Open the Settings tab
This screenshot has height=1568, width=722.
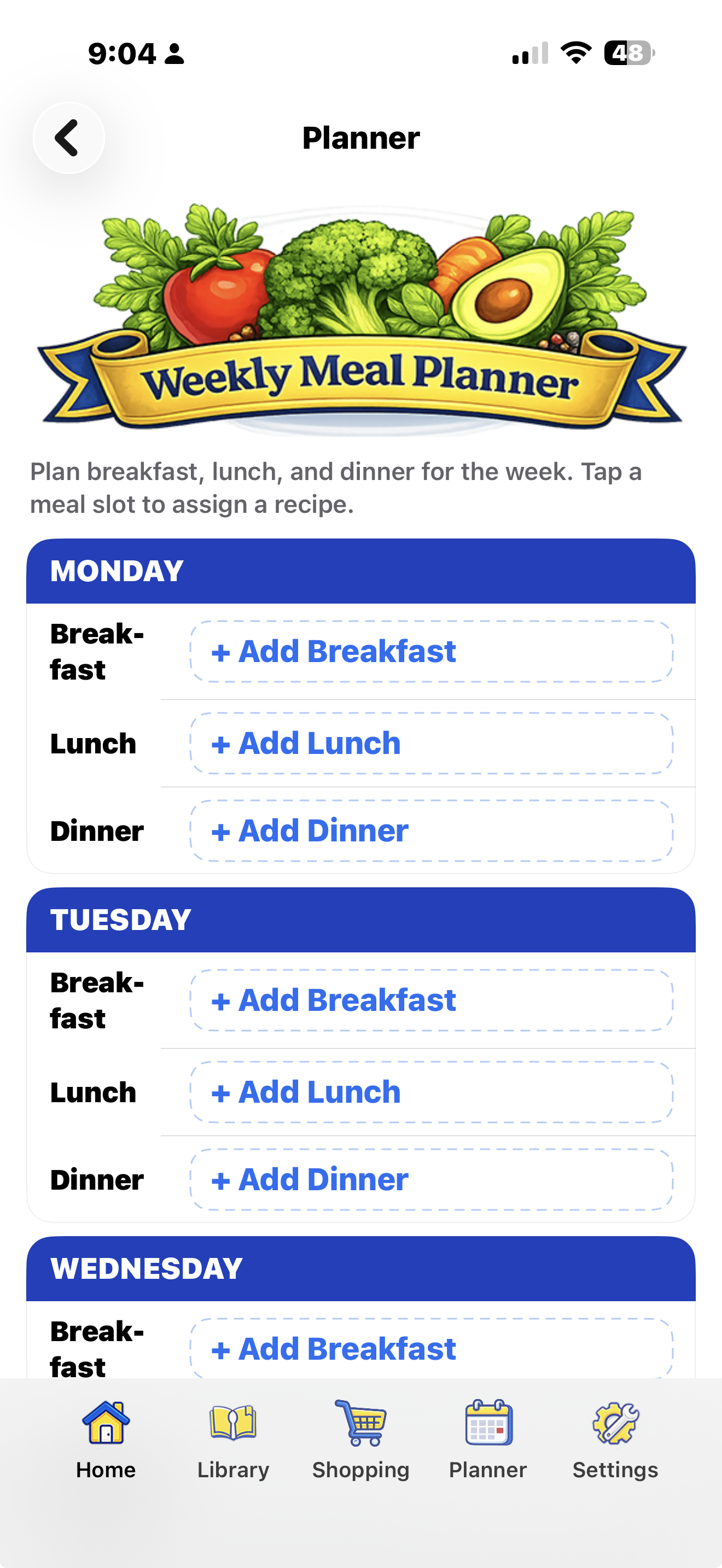point(615,1439)
